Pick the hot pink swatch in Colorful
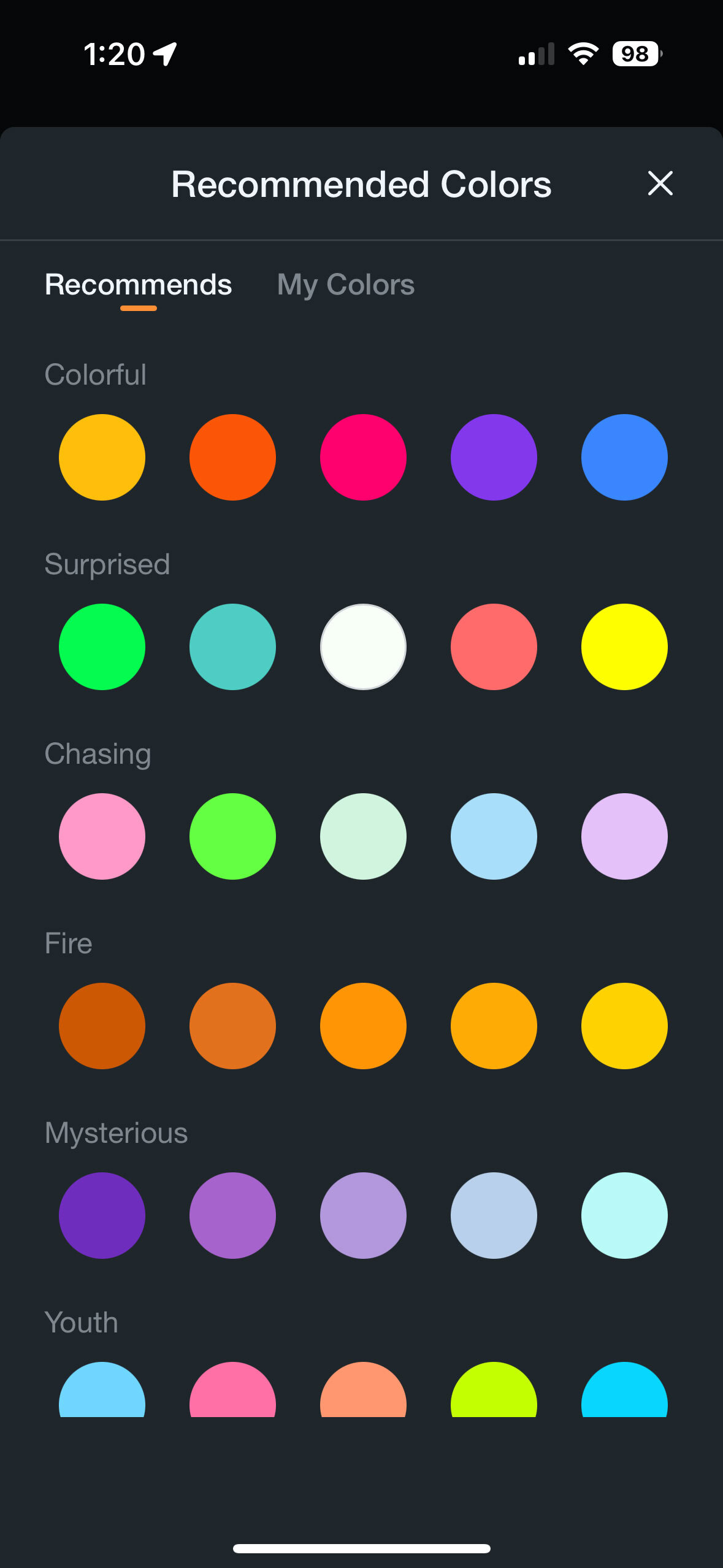Viewport: 723px width, 1568px height. [x=363, y=457]
